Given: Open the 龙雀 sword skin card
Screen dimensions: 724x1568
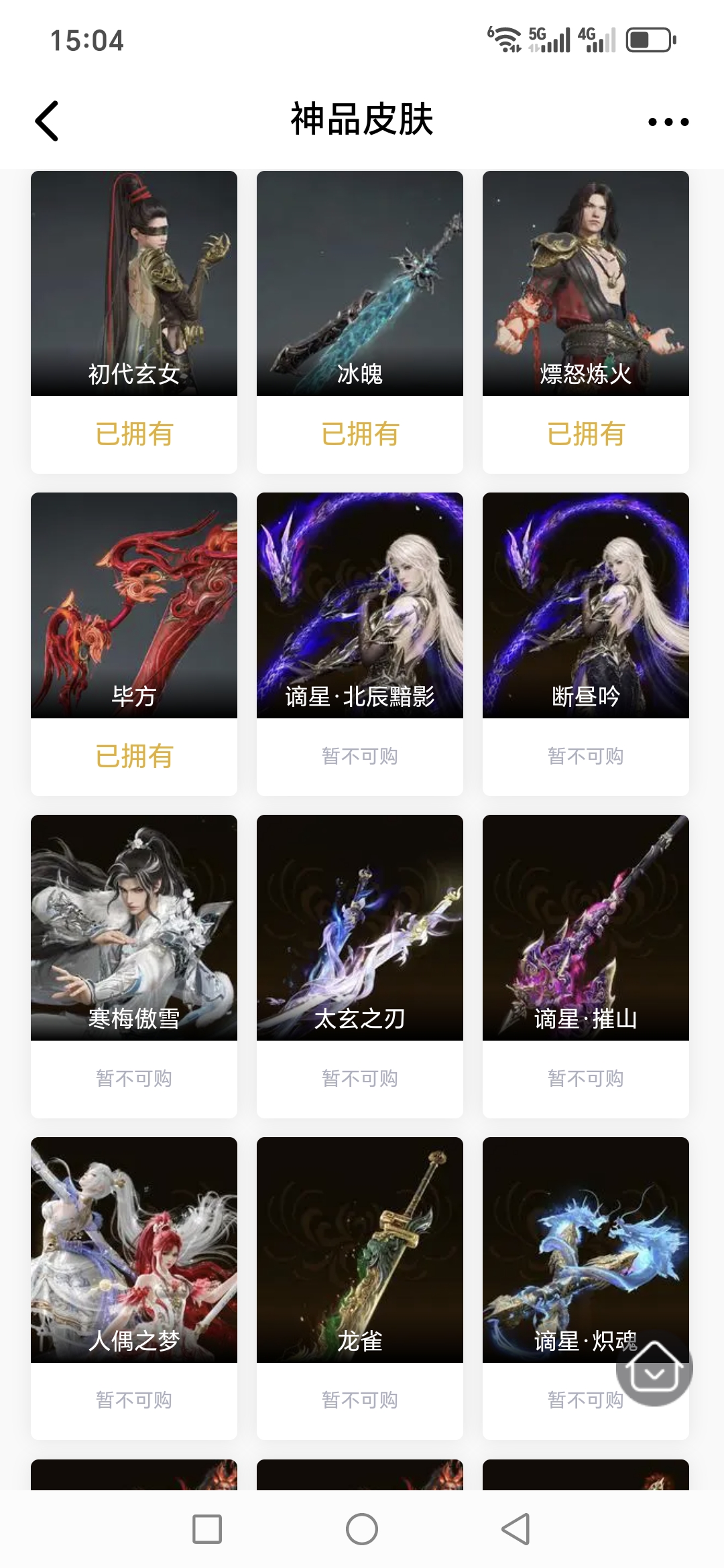Looking at the screenshot, I should coord(360,1250).
